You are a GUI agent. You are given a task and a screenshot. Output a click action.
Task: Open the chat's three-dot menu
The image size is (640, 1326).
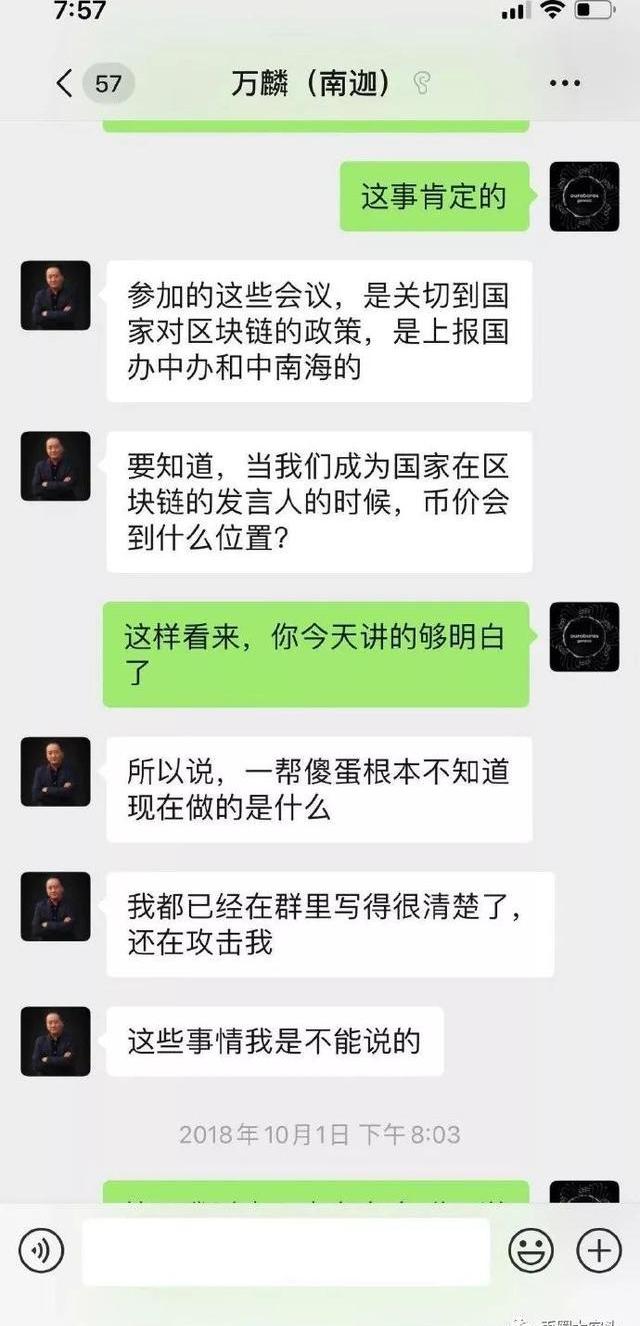pos(564,84)
